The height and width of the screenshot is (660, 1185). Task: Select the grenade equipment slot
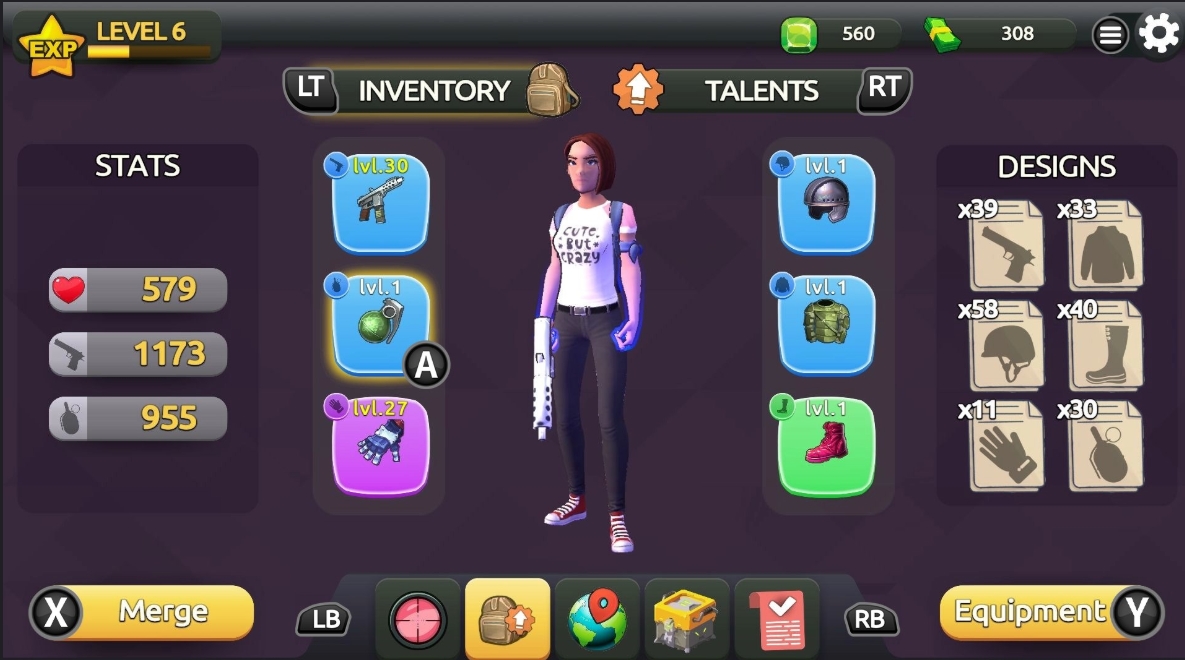[380, 325]
